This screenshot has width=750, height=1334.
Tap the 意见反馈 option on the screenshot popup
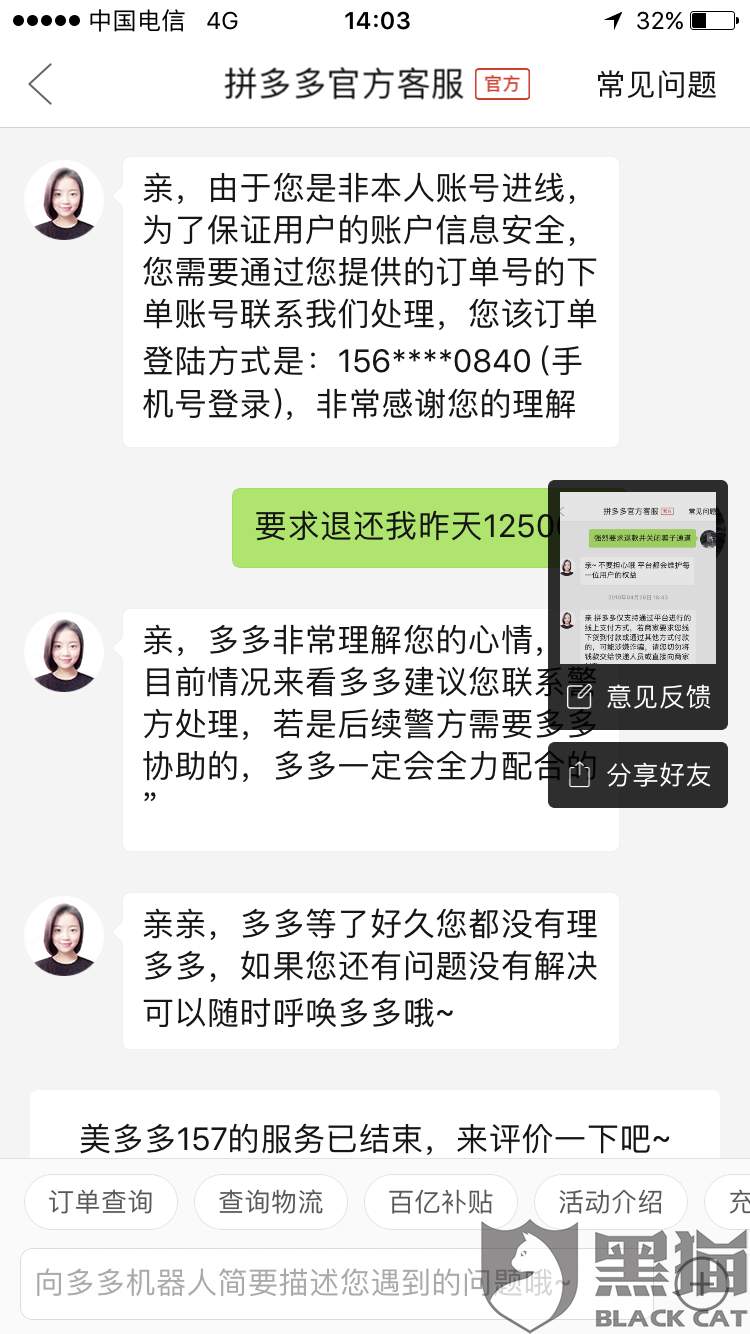tap(638, 697)
